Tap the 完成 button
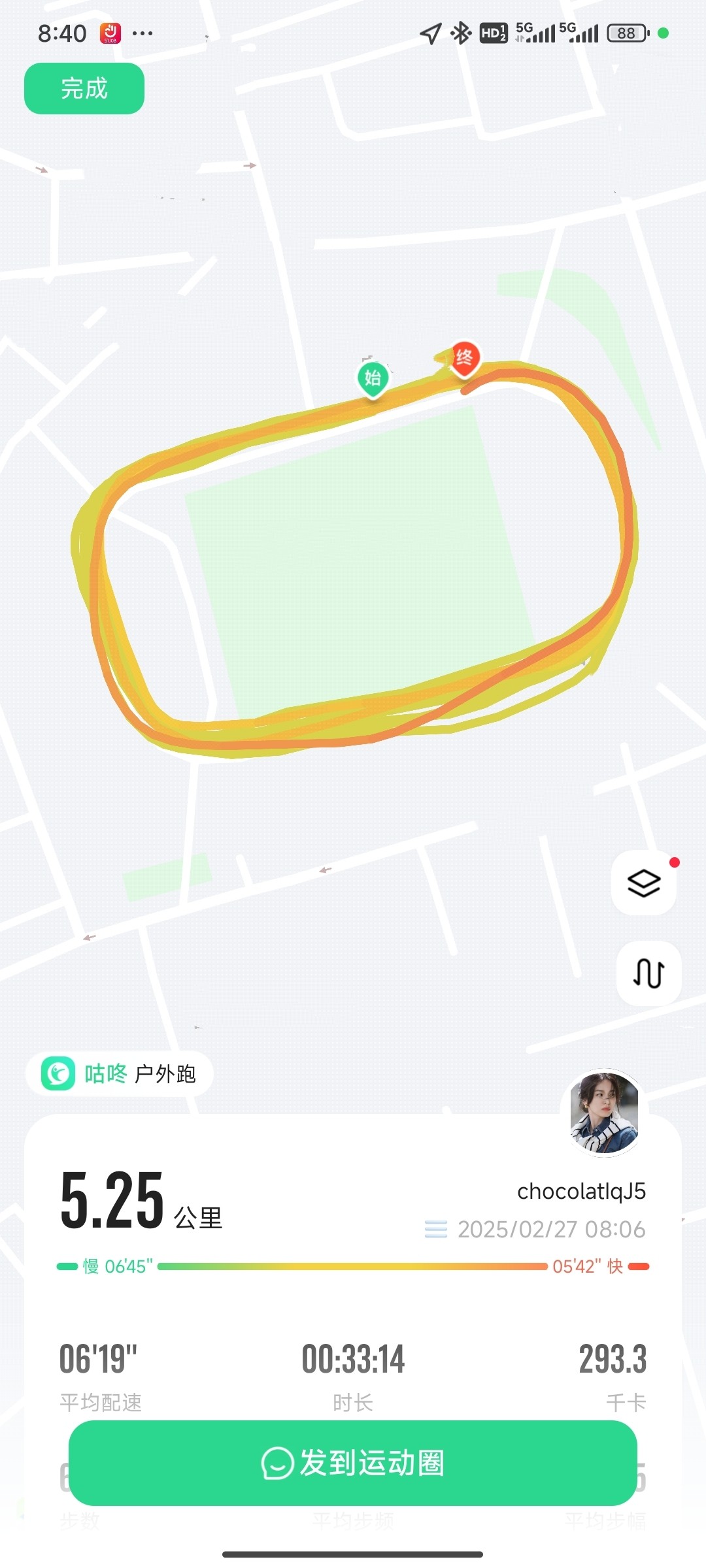The height and width of the screenshot is (1568, 706). point(84,88)
